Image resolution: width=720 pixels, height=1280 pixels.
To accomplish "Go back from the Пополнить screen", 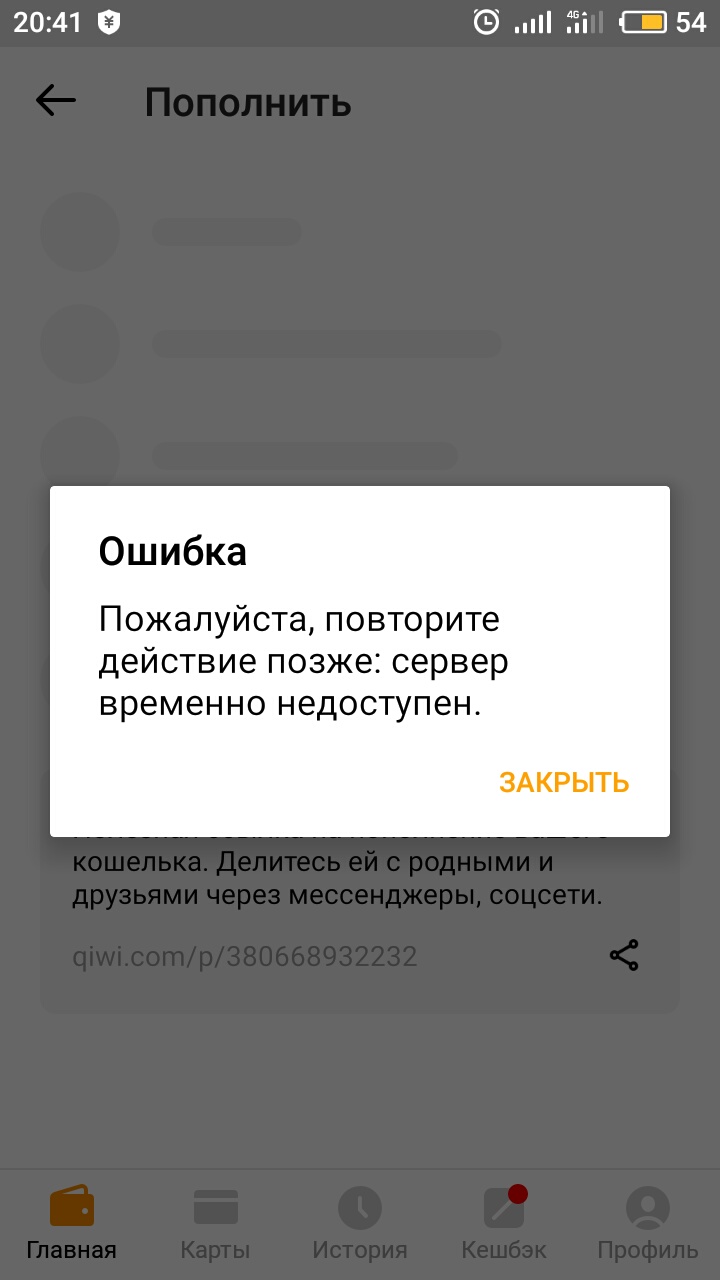I will point(56,100).
